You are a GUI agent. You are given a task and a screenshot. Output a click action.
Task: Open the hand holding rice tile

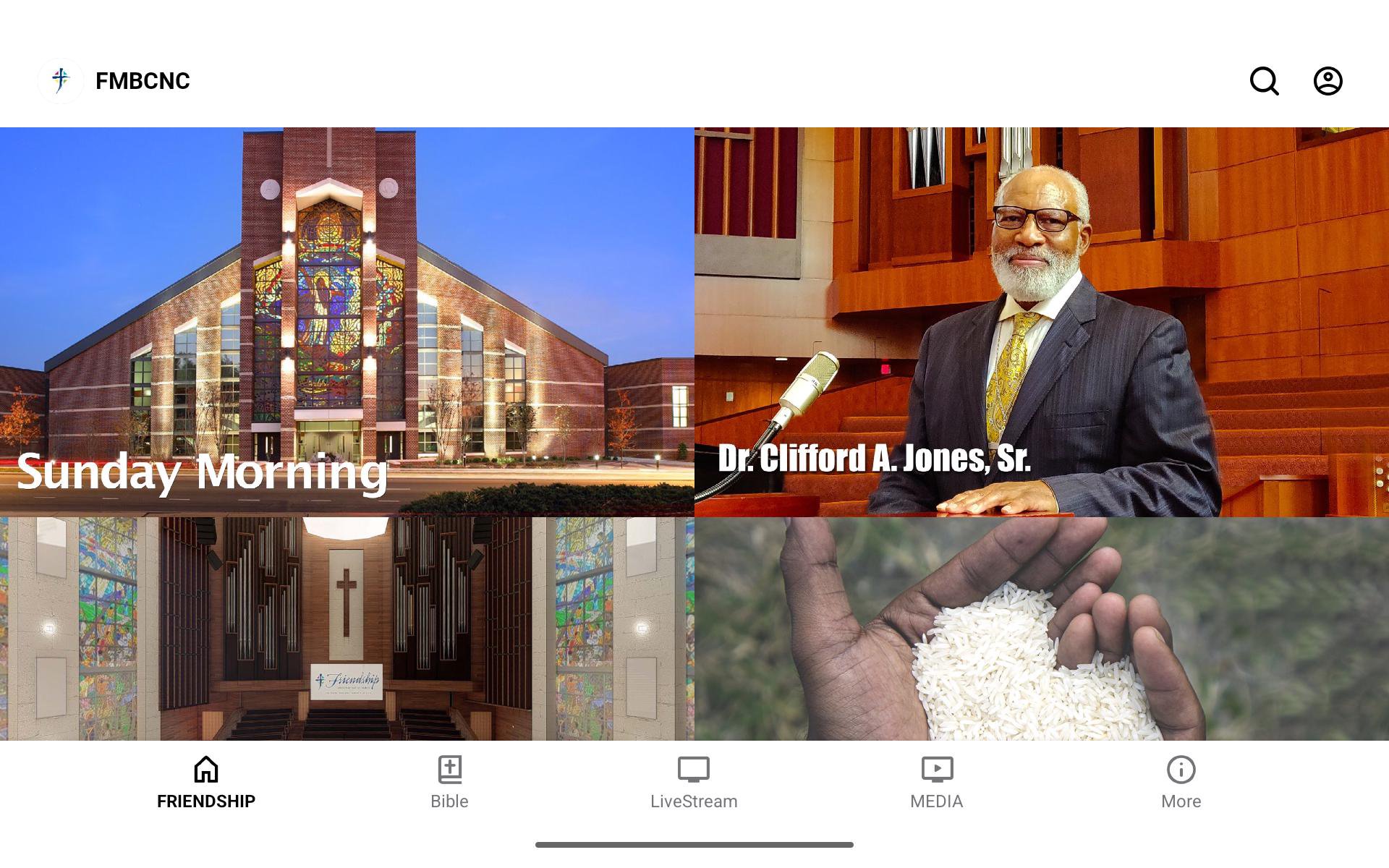[x=1042, y=629]
